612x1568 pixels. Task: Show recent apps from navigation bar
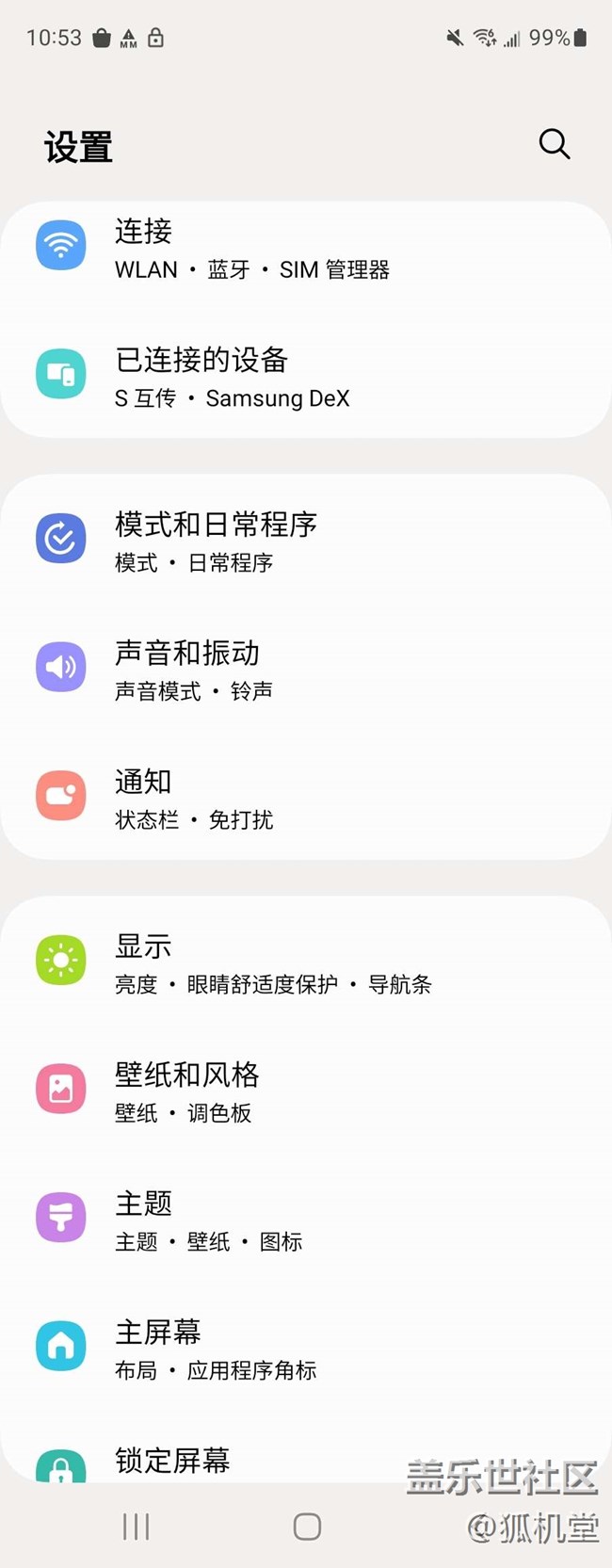(x=137, y=1527)
